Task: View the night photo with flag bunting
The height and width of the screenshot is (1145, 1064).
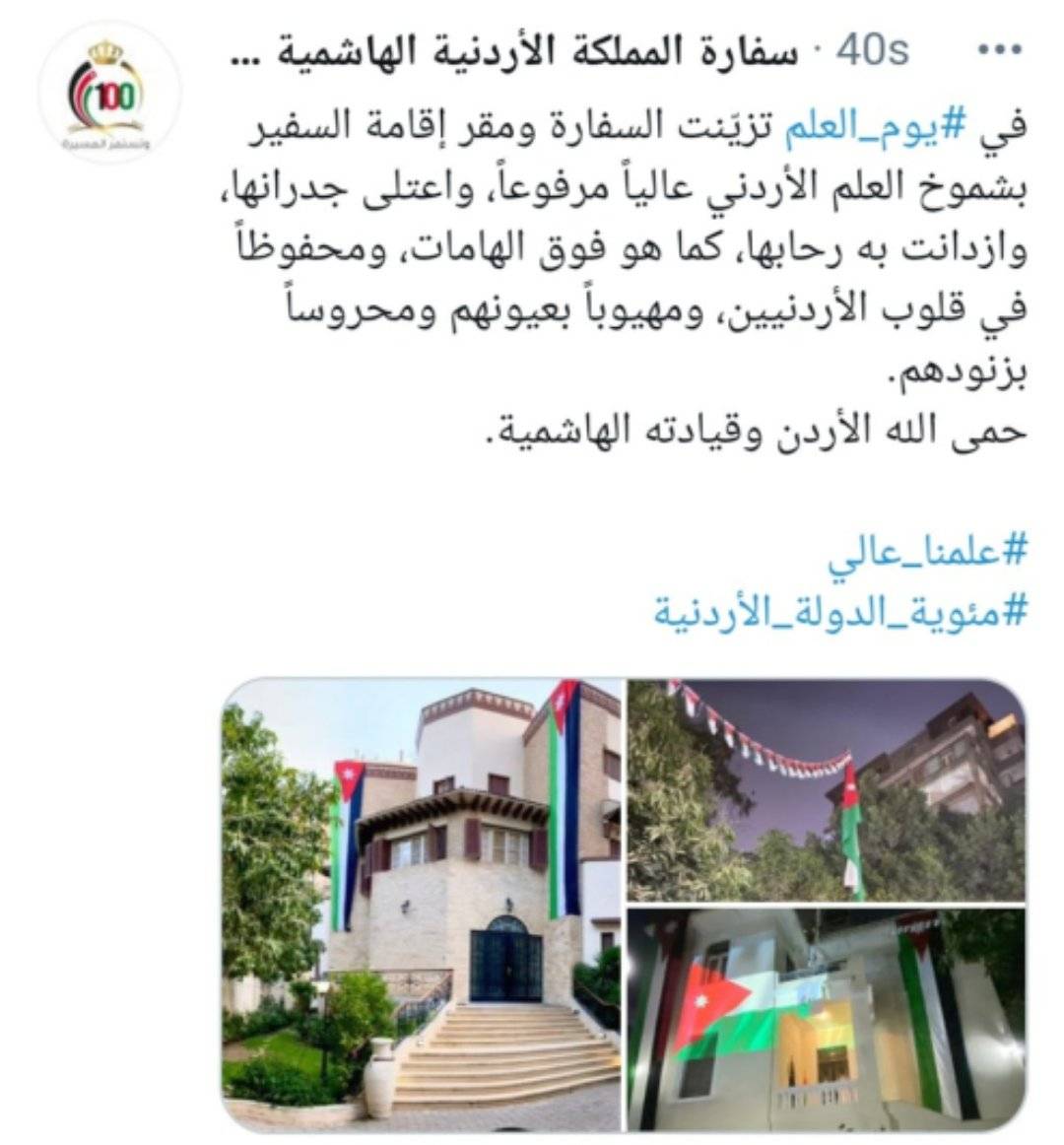Action: pyautogui.click(x=826, y=790)
